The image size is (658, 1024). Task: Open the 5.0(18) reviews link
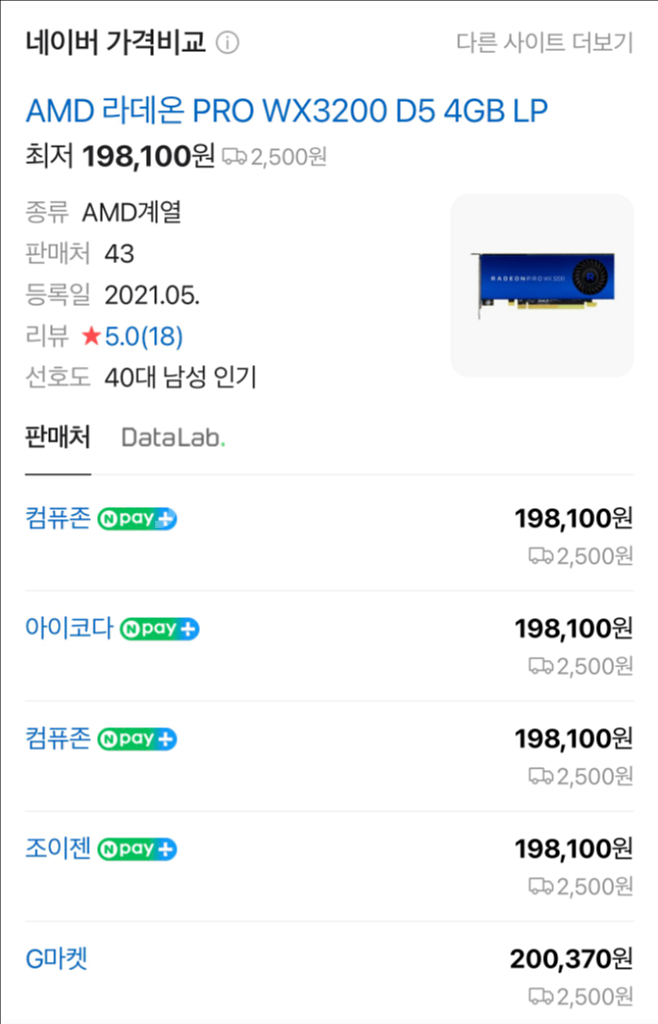pos(143,336)
